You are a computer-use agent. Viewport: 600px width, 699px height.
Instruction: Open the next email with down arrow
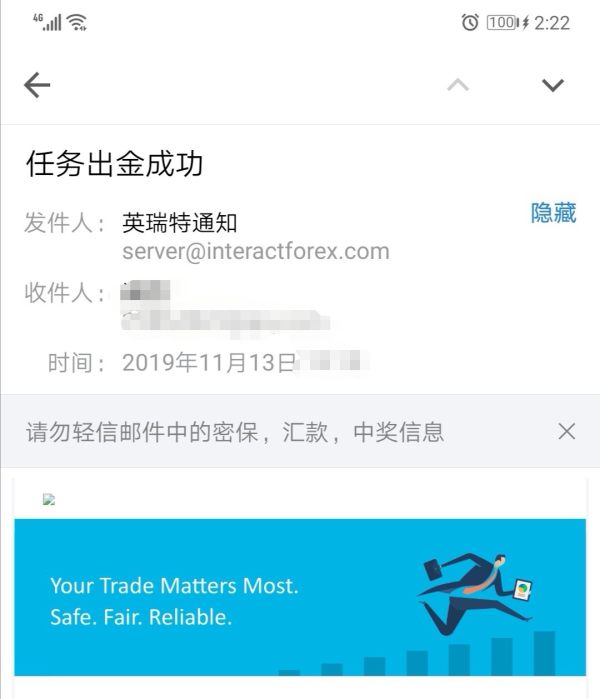point(553,86)
